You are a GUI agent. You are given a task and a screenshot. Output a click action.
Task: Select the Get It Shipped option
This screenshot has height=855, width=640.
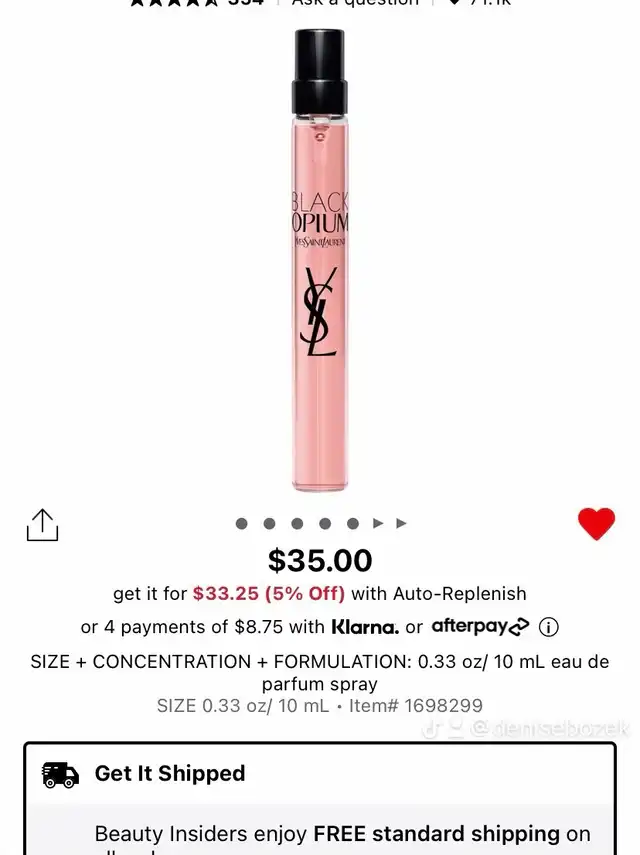point(169,773)
